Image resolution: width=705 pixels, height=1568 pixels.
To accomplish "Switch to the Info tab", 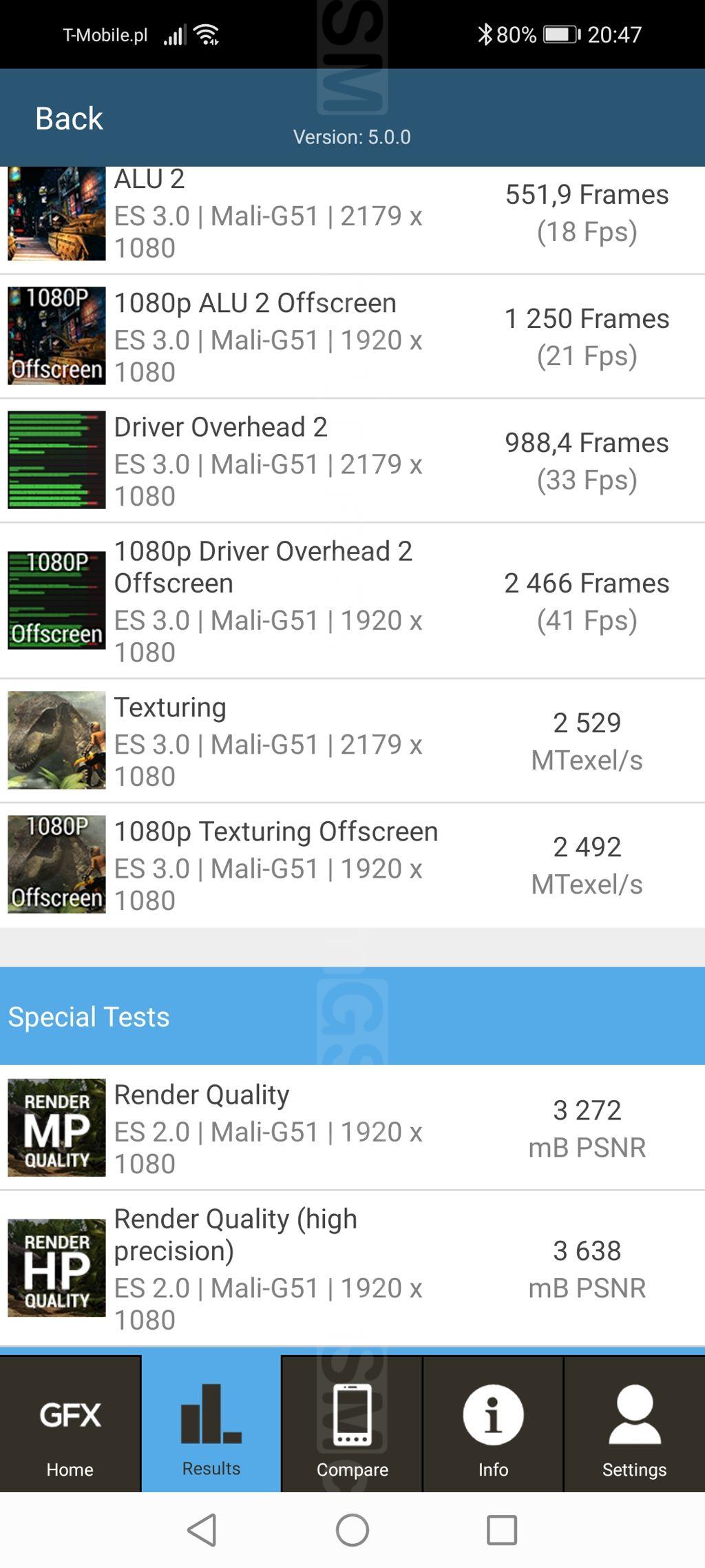I will pyautogui.click(x=493, y=1425).
